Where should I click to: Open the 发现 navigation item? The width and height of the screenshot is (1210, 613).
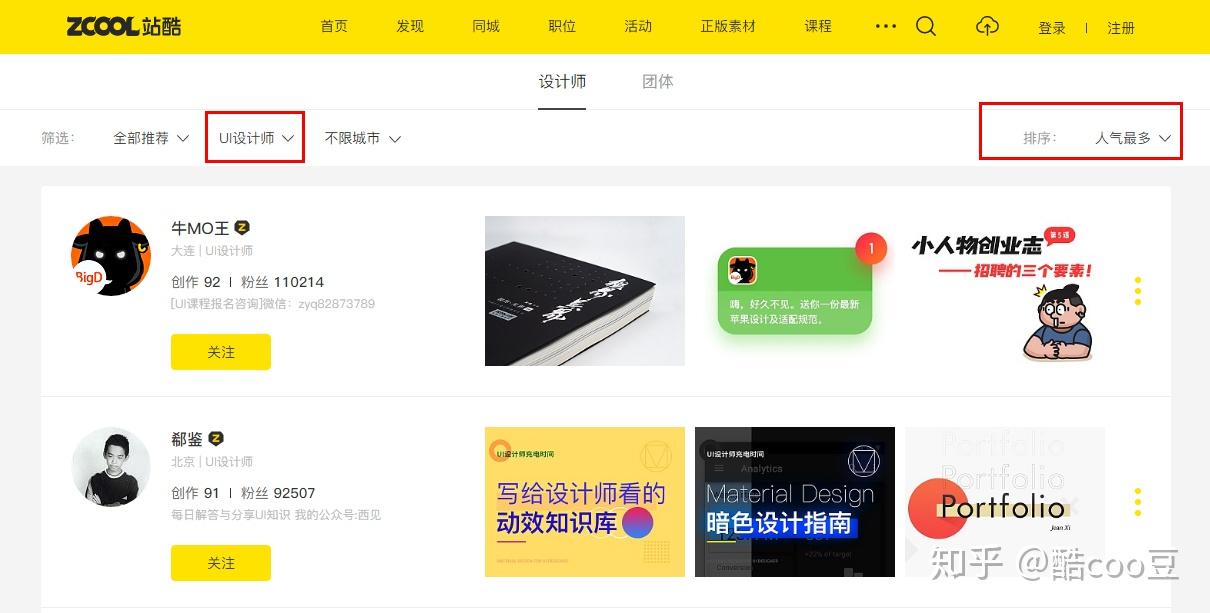tap(410, 27)
